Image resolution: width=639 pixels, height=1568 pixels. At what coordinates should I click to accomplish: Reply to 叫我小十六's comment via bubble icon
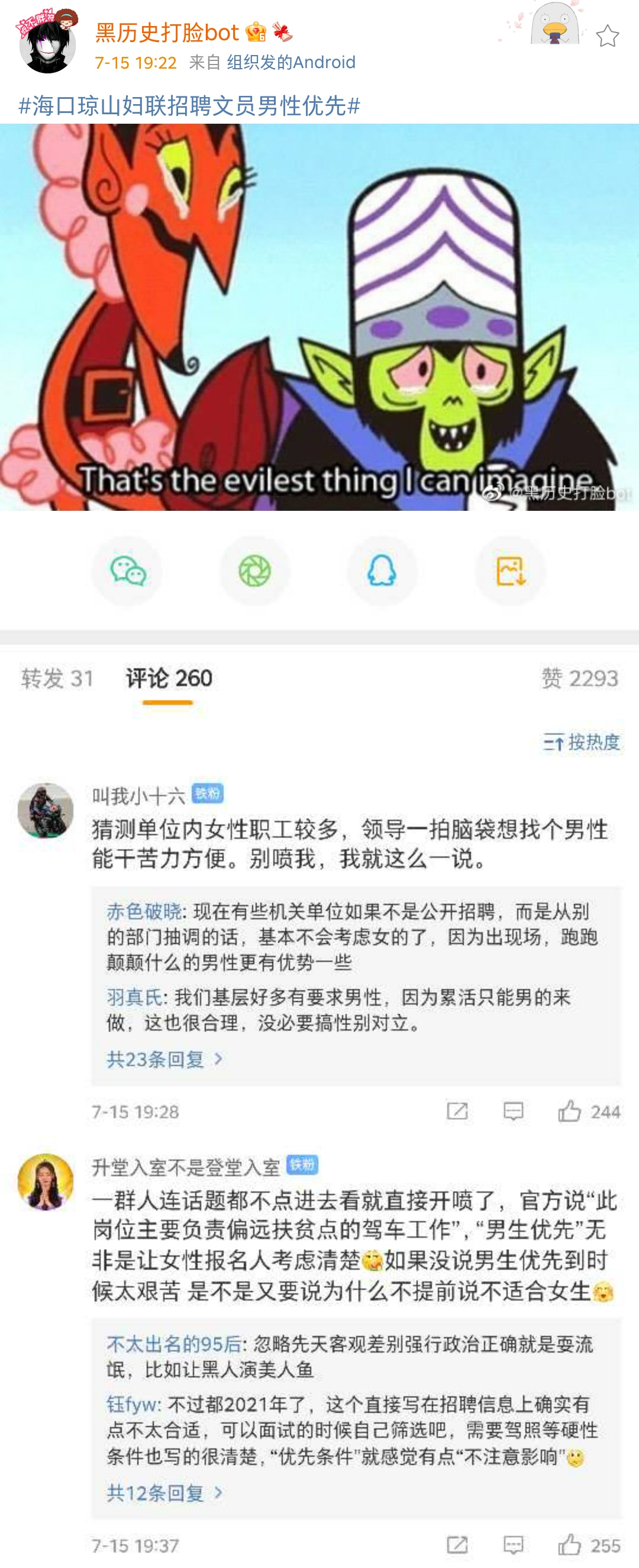513,1112
